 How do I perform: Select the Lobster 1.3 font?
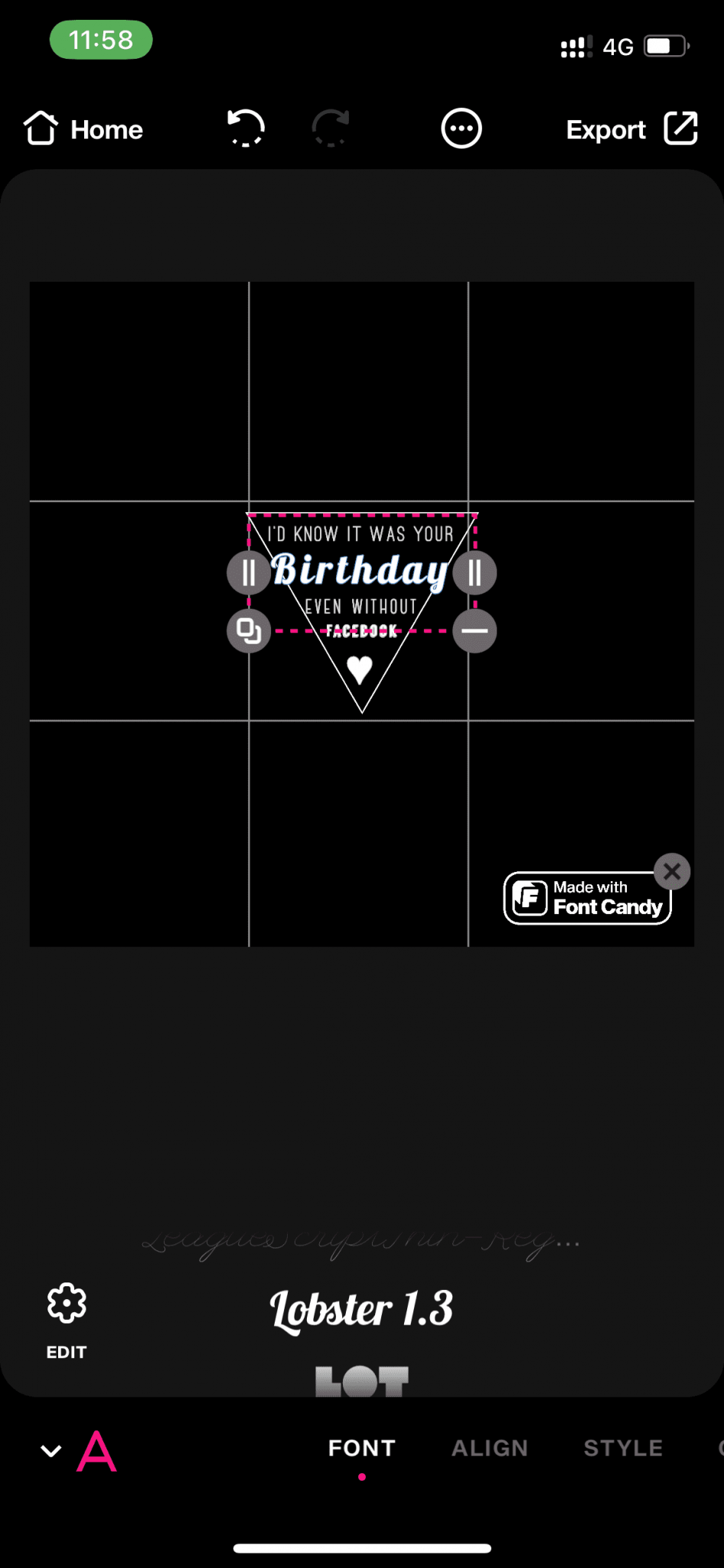click(361, 1308)
